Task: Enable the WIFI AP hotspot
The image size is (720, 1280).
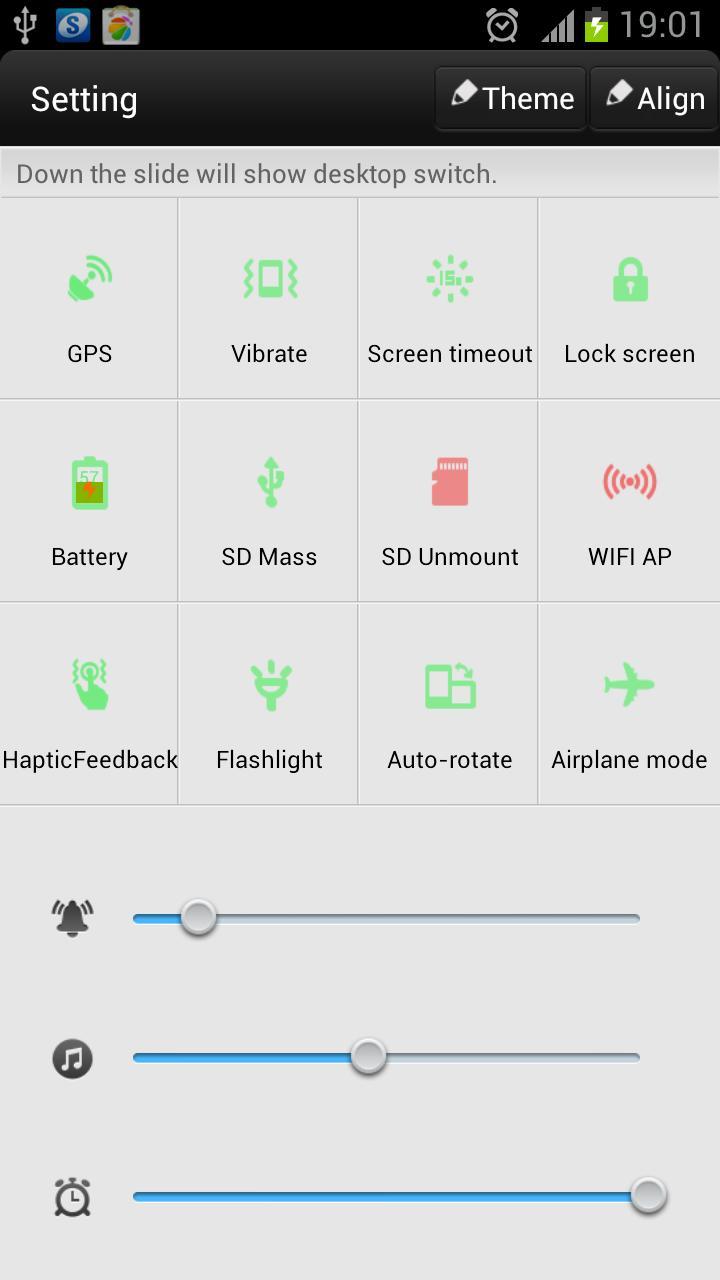Action: click(x=629, y=501)
